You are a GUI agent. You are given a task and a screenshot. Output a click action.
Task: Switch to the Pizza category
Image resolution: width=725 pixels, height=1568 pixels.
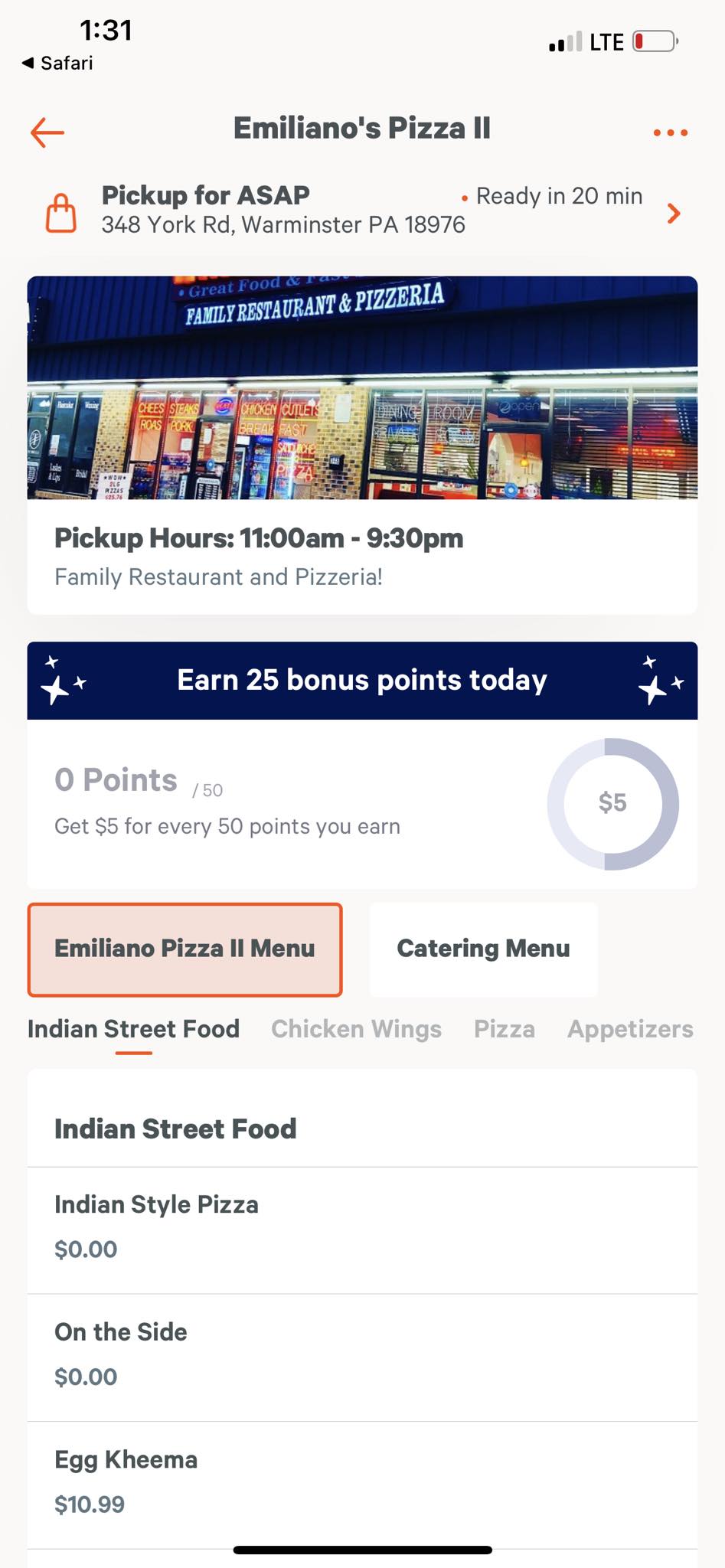point(504,1029)
